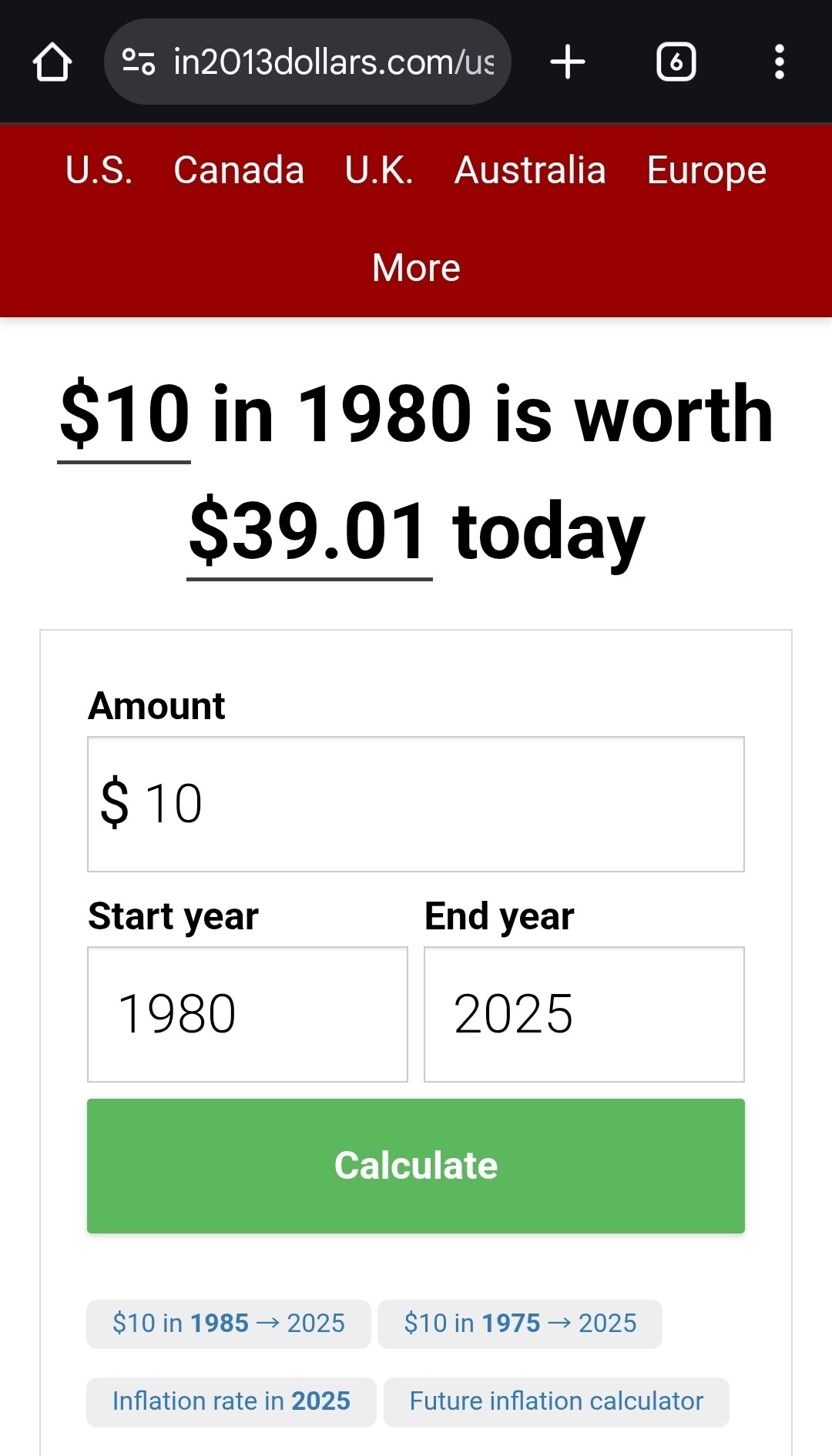
Task: Expand the More countries link
Action: 416,268
